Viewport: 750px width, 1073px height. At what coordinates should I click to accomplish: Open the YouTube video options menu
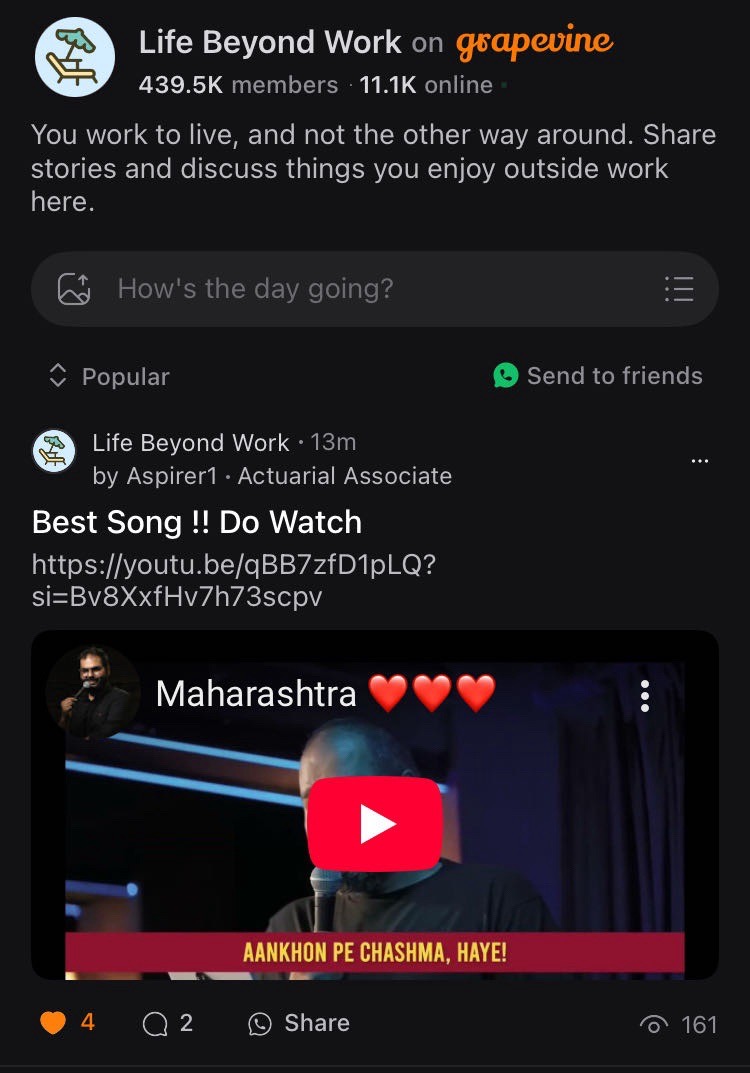click(645, 696)
